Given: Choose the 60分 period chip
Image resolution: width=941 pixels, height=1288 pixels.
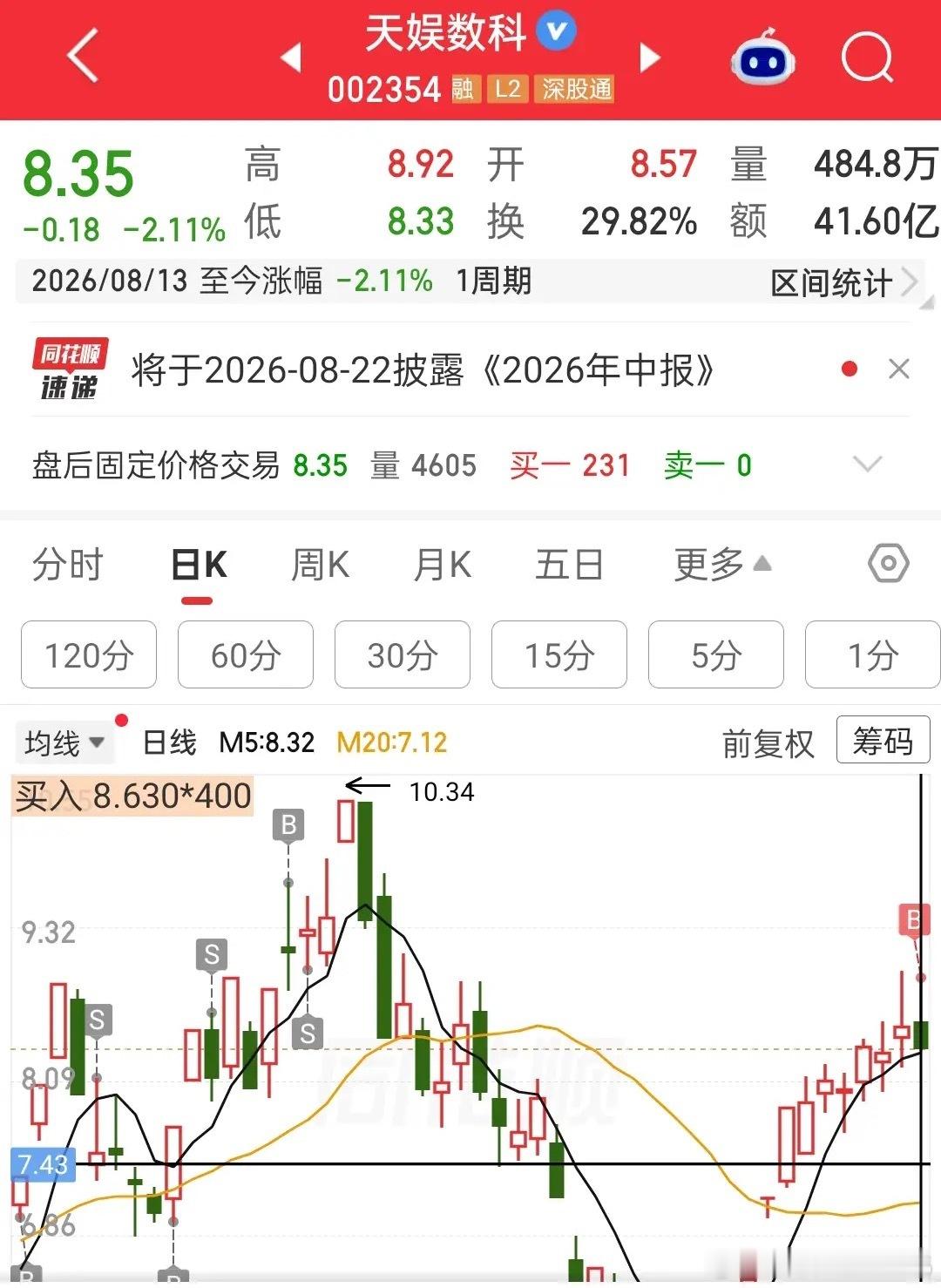Looking at the screenshot, I should [246, 654].
